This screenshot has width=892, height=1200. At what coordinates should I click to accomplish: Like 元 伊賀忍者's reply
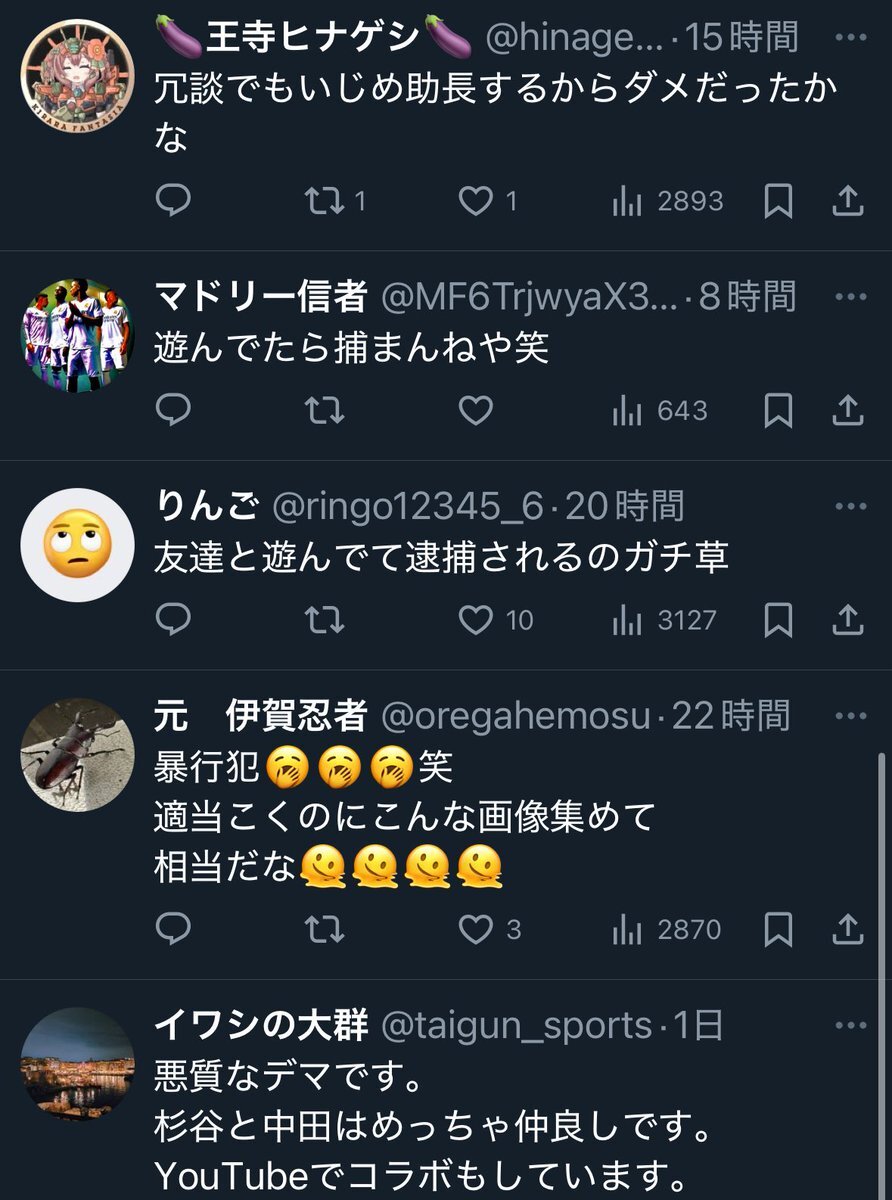coord(476,930)
